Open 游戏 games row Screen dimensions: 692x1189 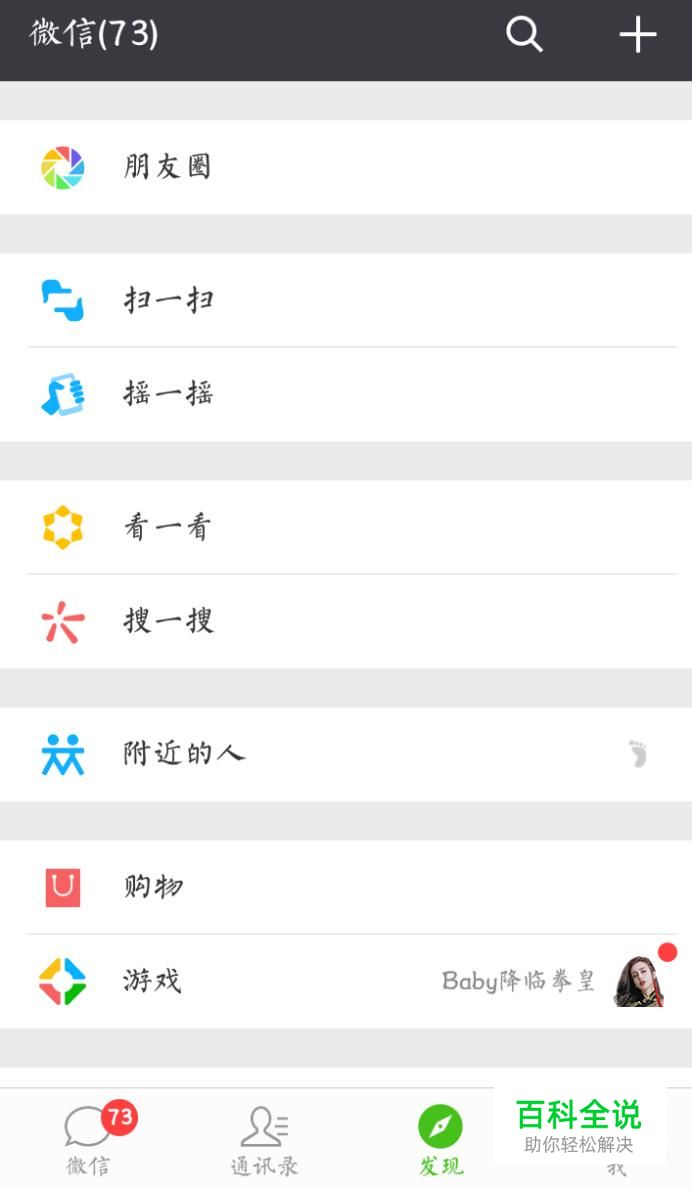pyautogui.click(x=346, y=981)
